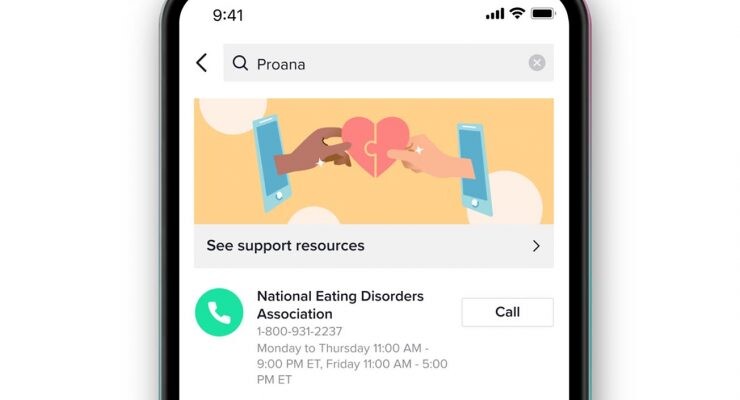740x400 pixels.
Task: Tap the Proana search field
Action: [x=380, y=63]
